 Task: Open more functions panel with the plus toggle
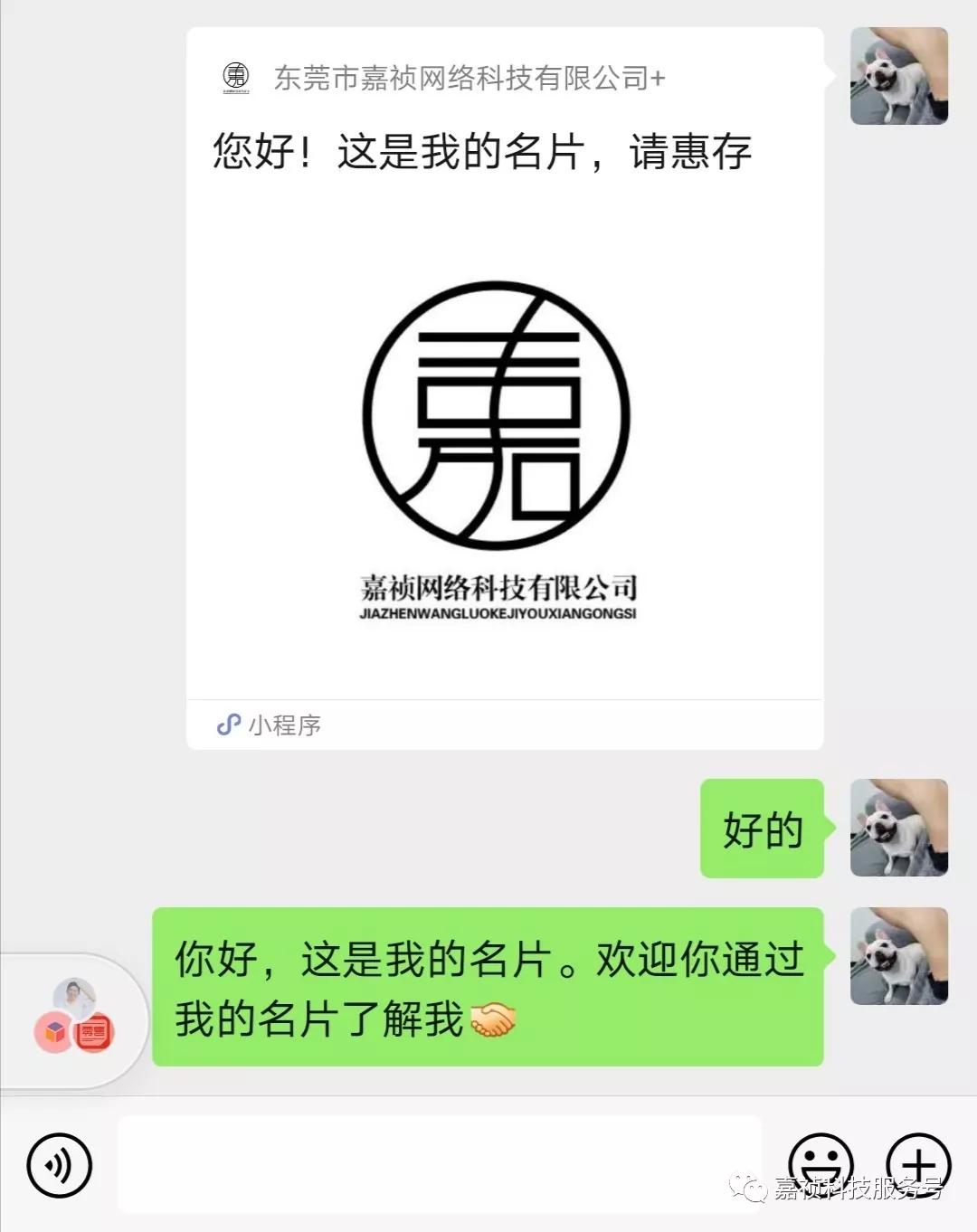point(919,1163)
